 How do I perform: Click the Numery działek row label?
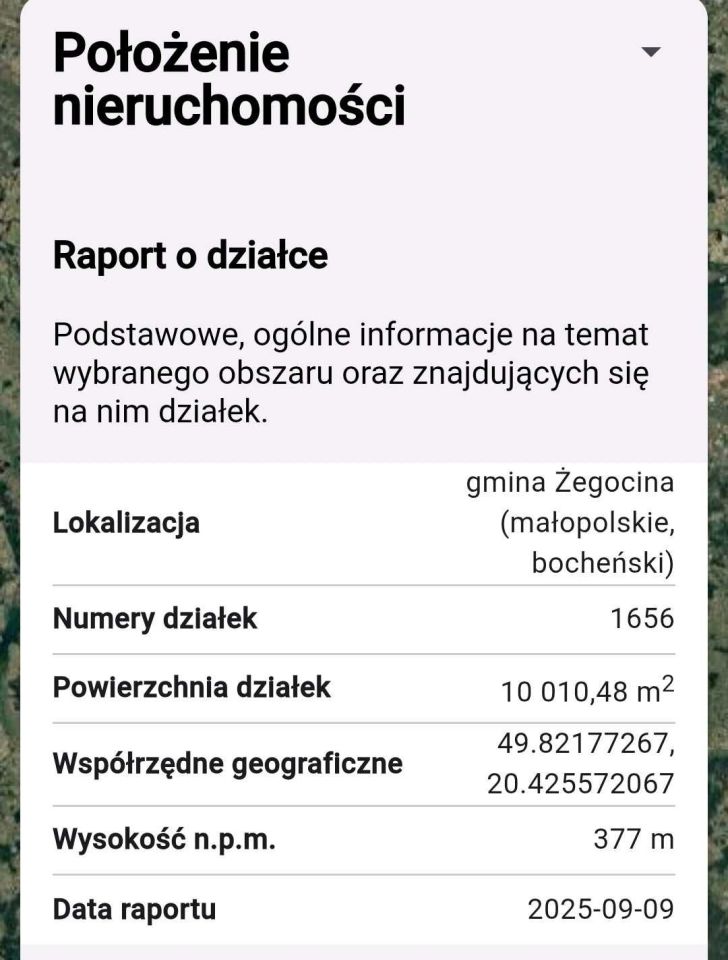coord(155,618)
